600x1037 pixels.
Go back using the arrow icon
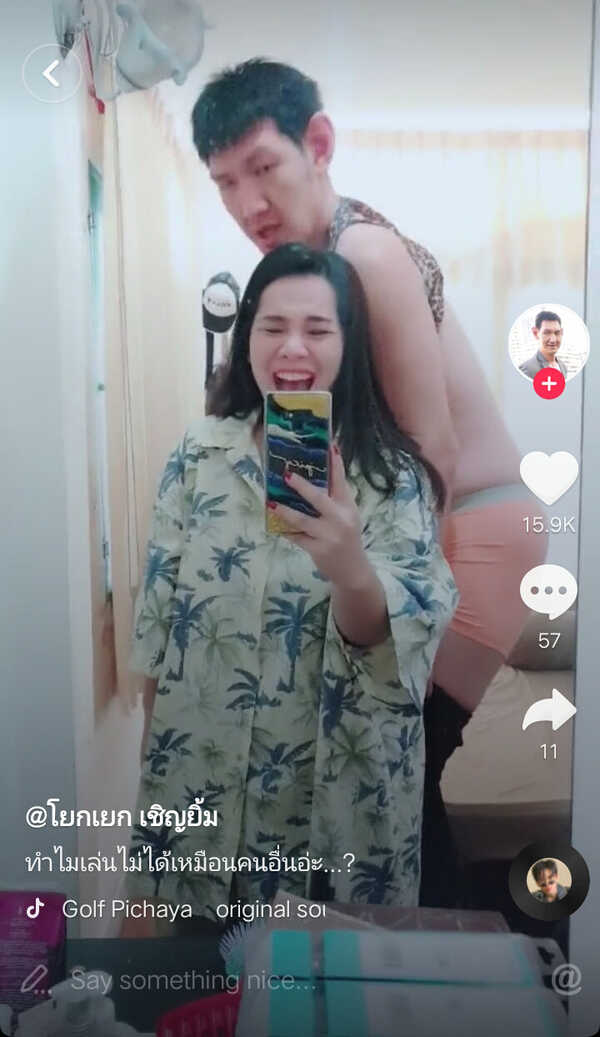point(51,73)
